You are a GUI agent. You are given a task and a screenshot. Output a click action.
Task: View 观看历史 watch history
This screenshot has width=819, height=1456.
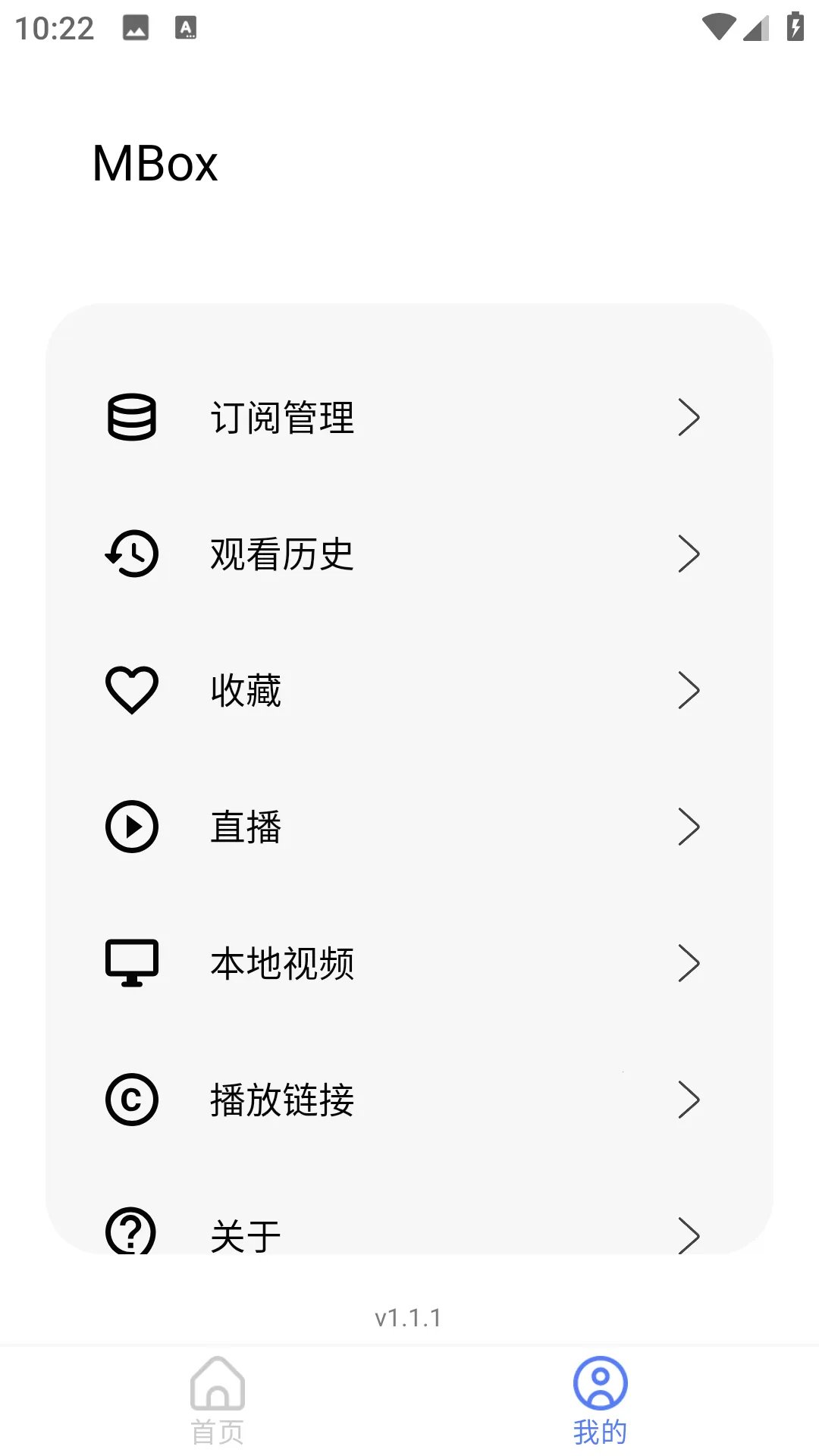(x=409, y=554)
